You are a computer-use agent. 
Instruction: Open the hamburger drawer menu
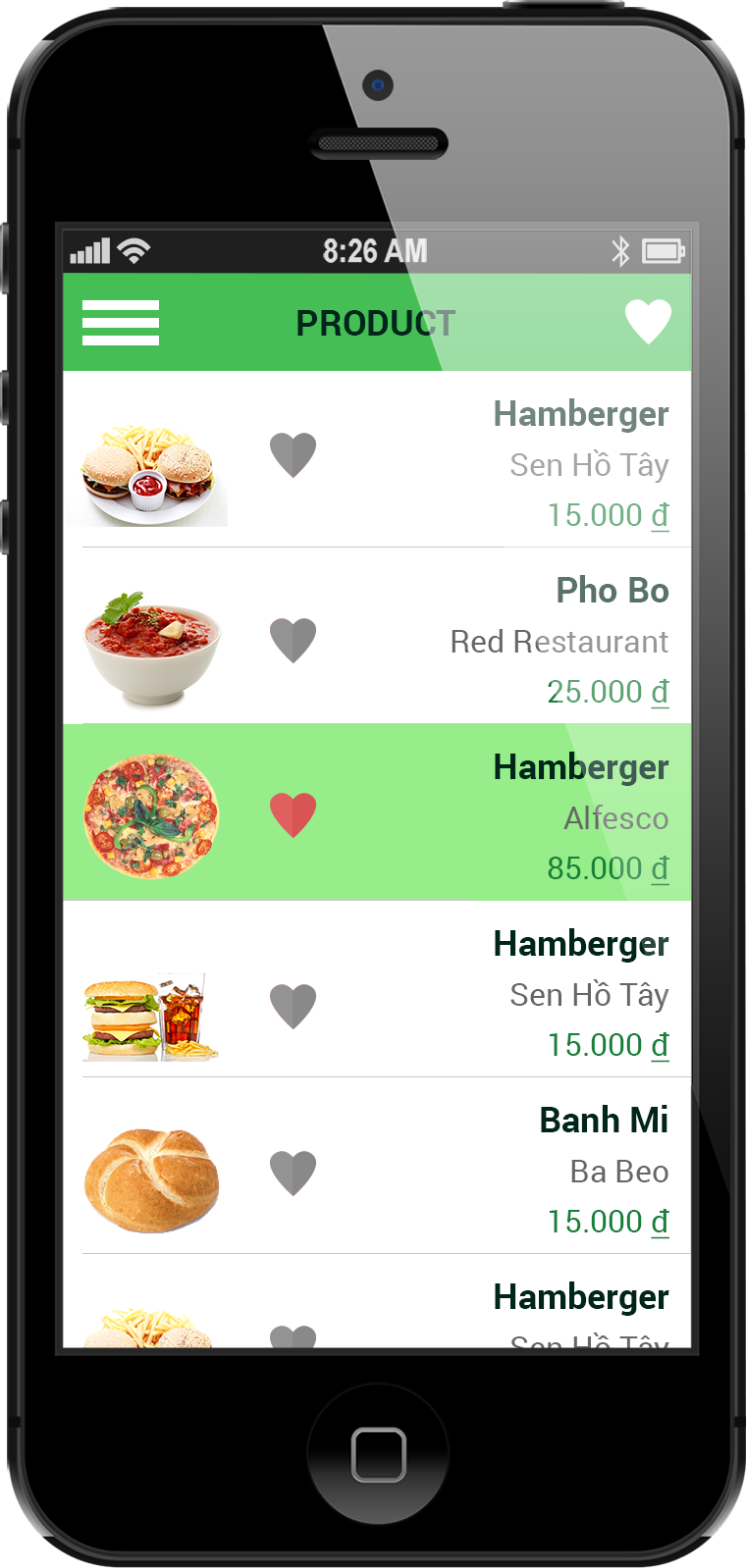121,323
